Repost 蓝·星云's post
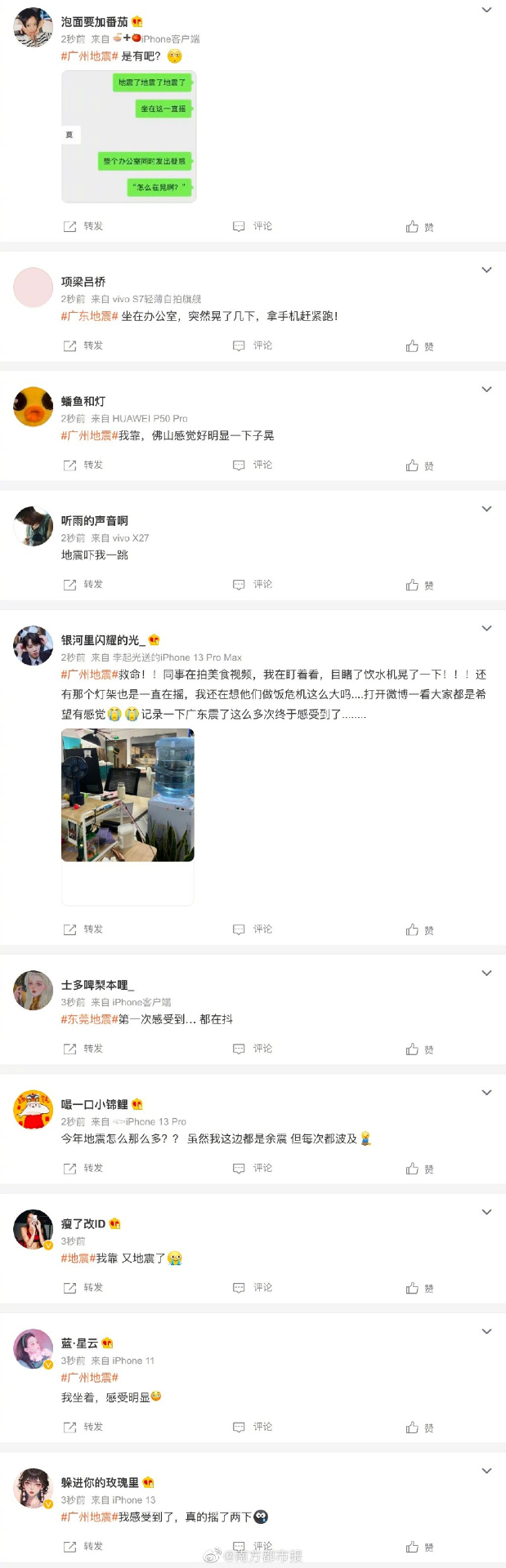This screenshot has height=1568, width=506. click(x=83, y=1427)
